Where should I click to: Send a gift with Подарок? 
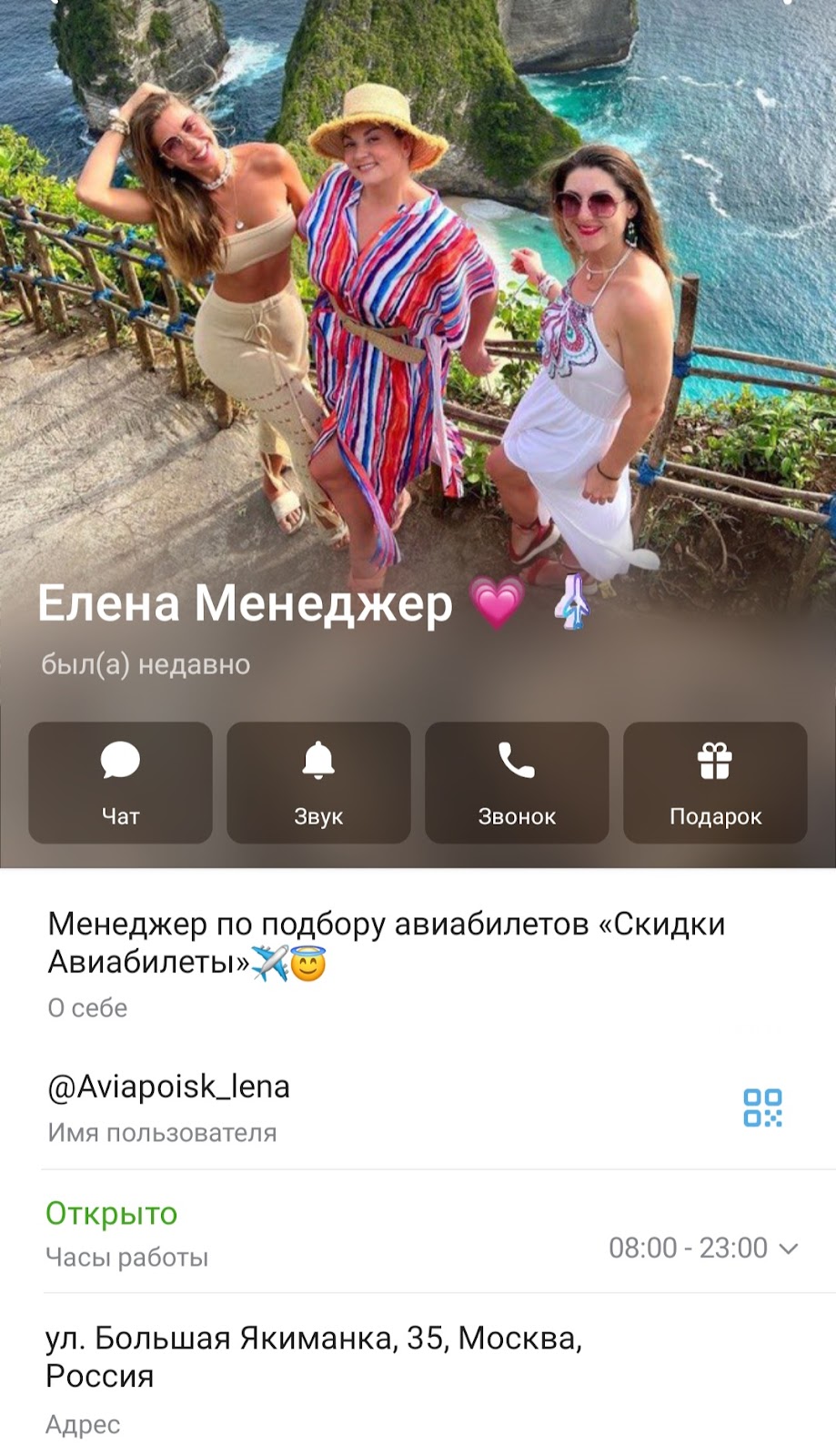tap(715, 782)
